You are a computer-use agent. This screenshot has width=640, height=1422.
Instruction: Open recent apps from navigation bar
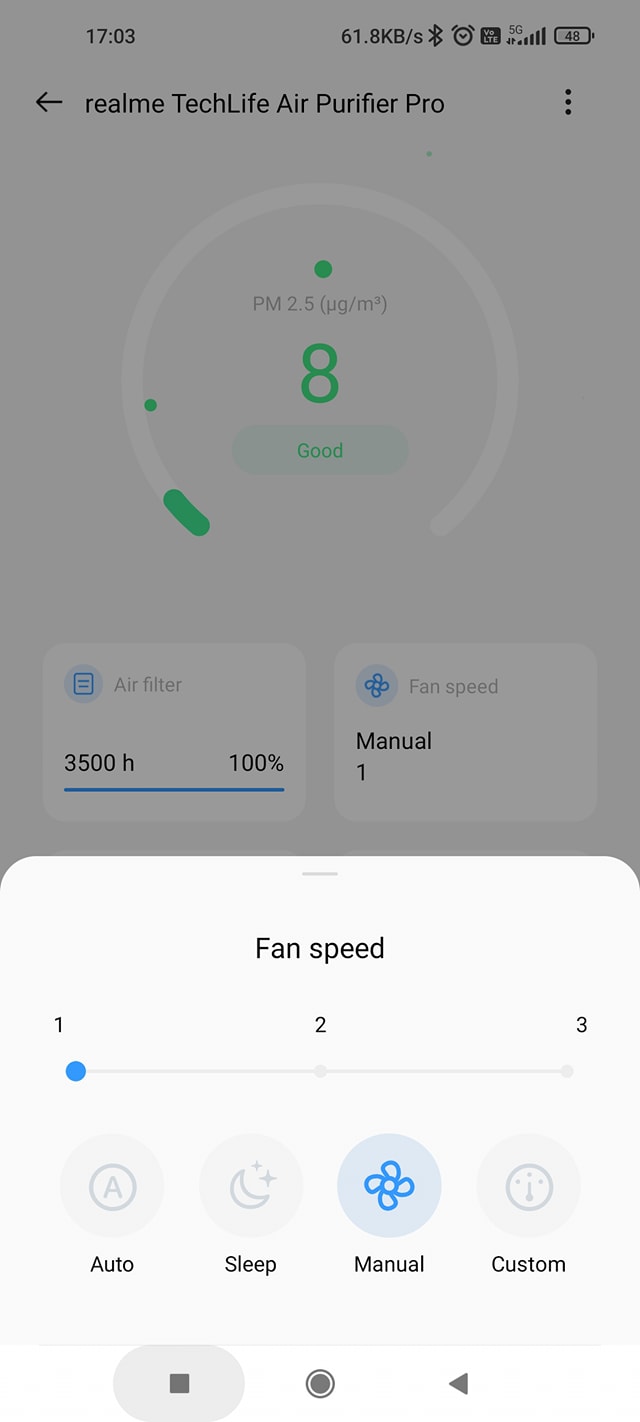tap(179, 1383)
